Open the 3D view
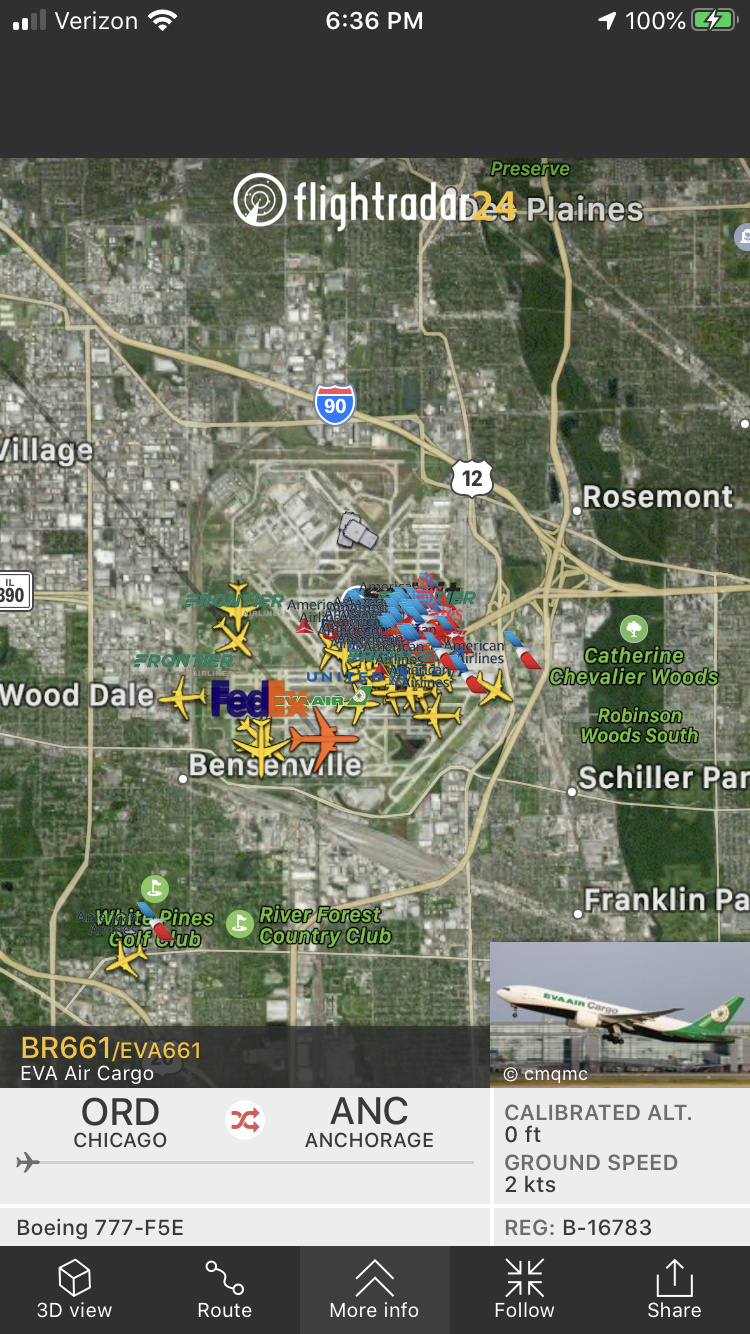The height and width of the screenshot is (1334, 750). tap(74, 1289)
